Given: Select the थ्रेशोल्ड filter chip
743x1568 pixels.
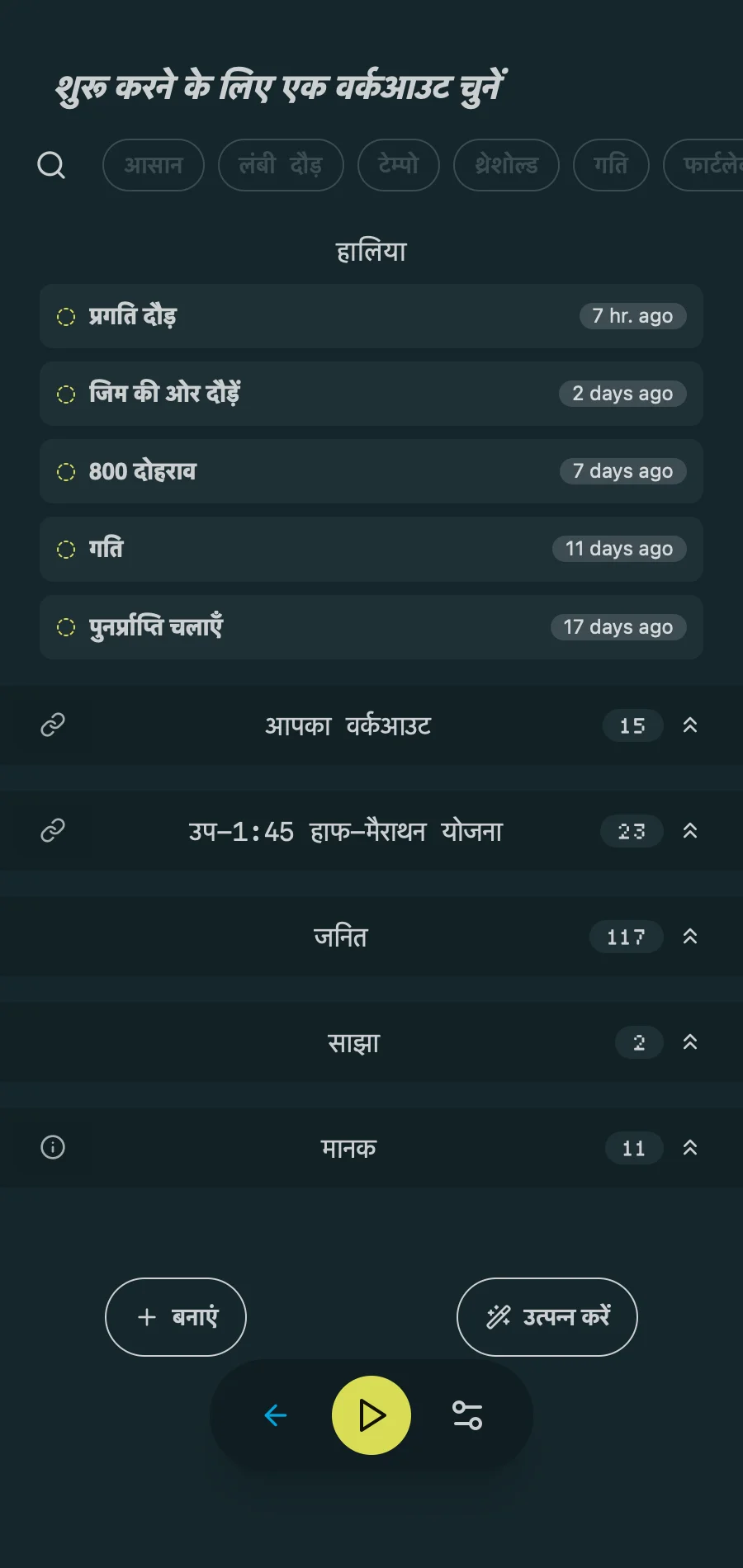Looking at the screenshot, I should point(506,165).
